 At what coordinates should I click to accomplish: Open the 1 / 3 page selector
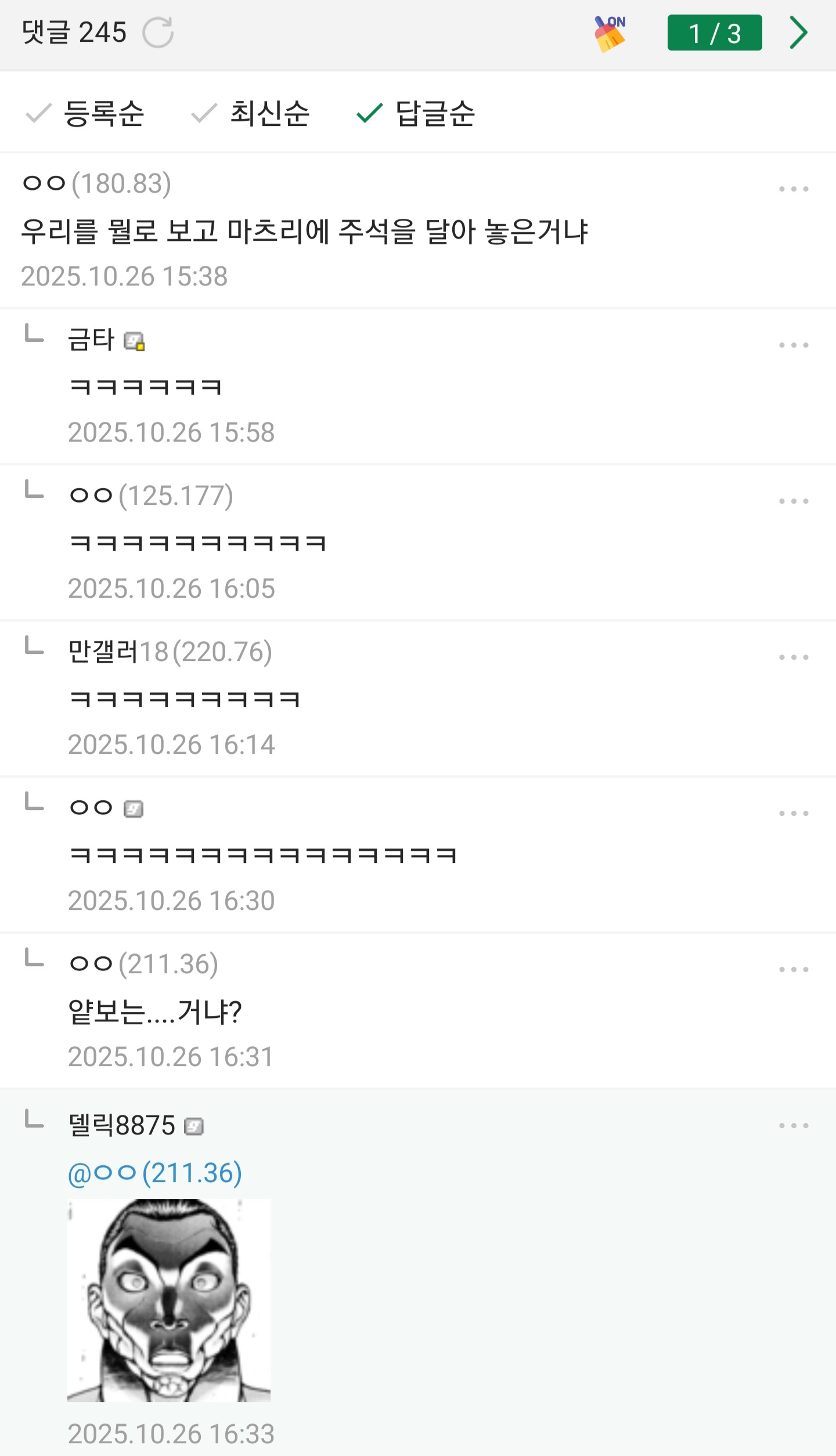point(714,33)
